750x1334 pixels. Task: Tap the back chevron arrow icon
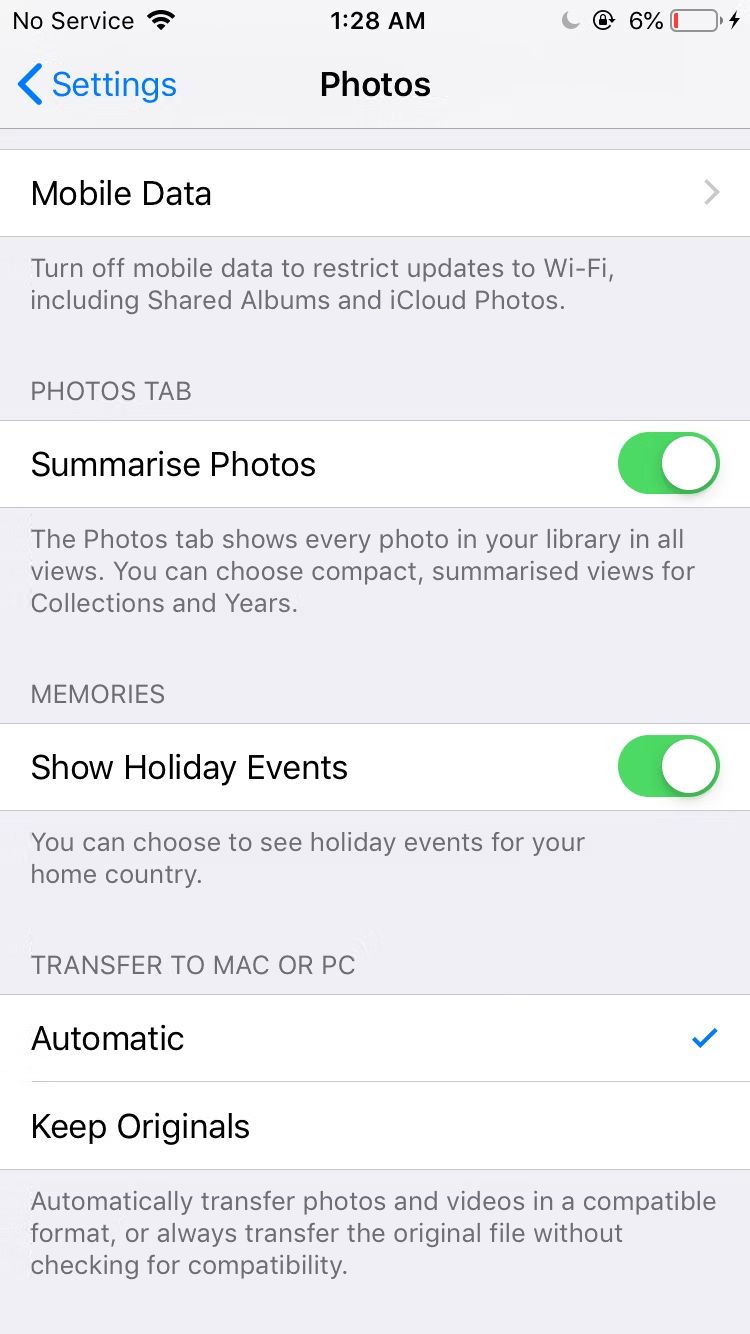[29, 85]
